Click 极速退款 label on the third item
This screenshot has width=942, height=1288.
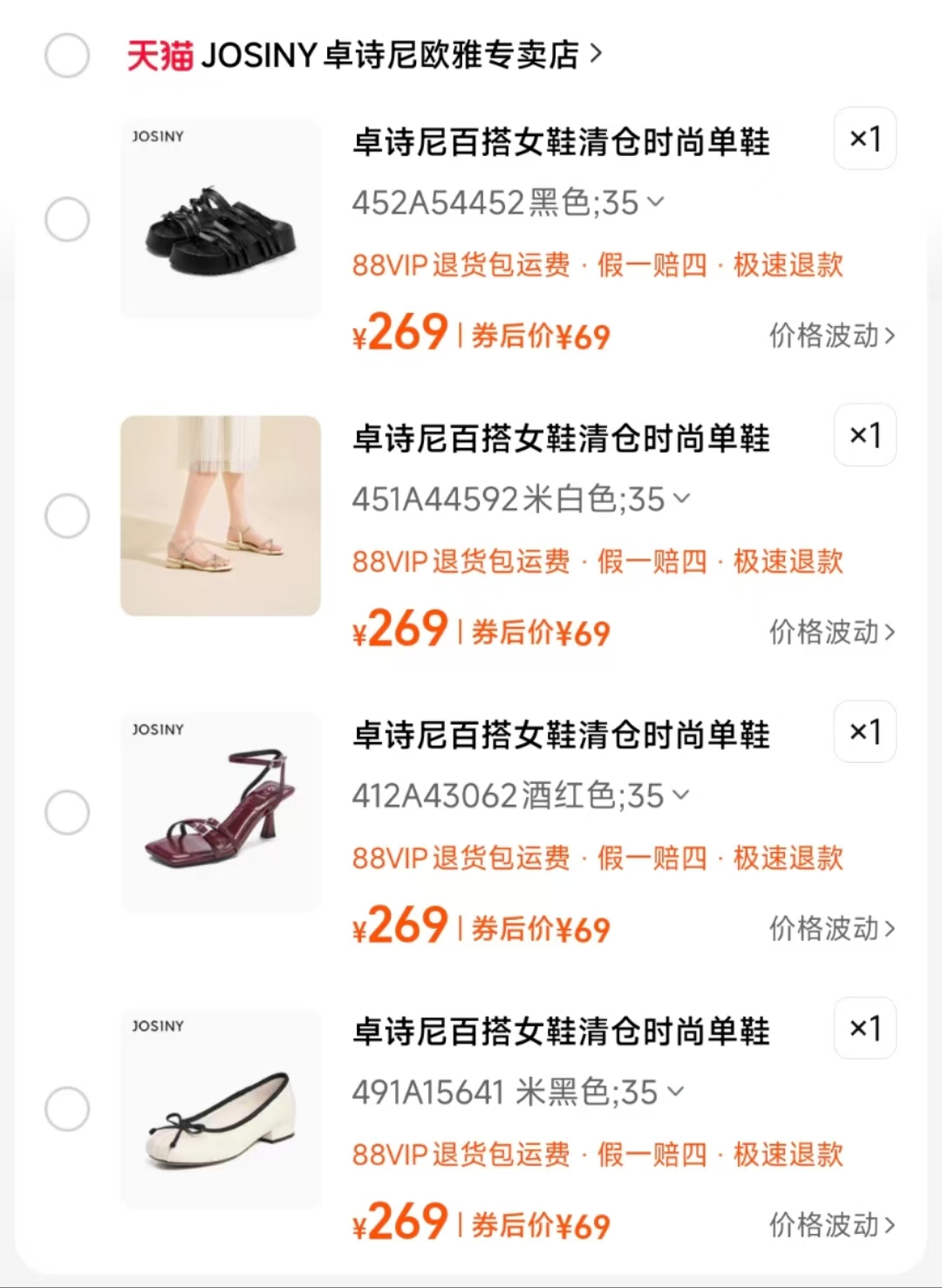pyautogui.click(x=785, y=859)
